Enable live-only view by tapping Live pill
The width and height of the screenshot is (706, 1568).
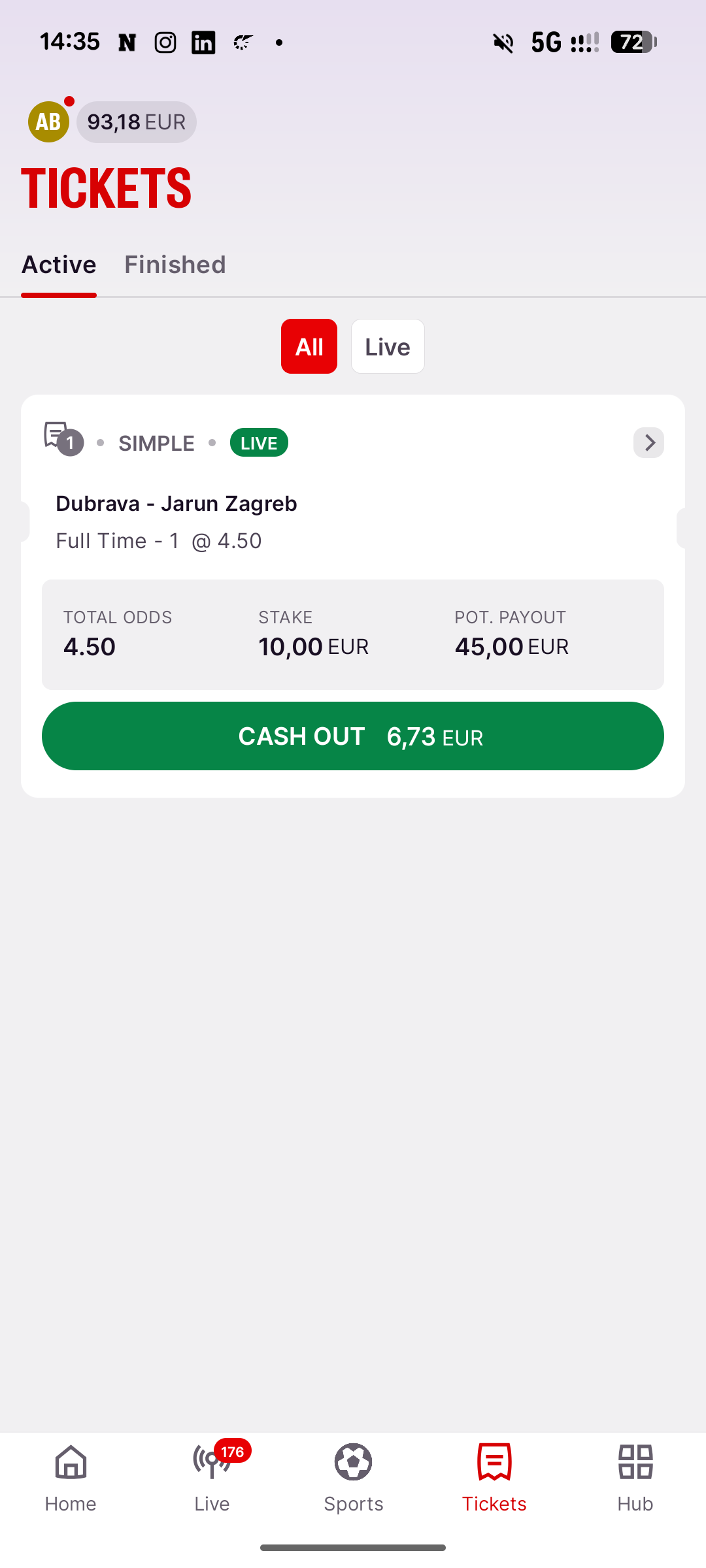[x=387, y=346]
